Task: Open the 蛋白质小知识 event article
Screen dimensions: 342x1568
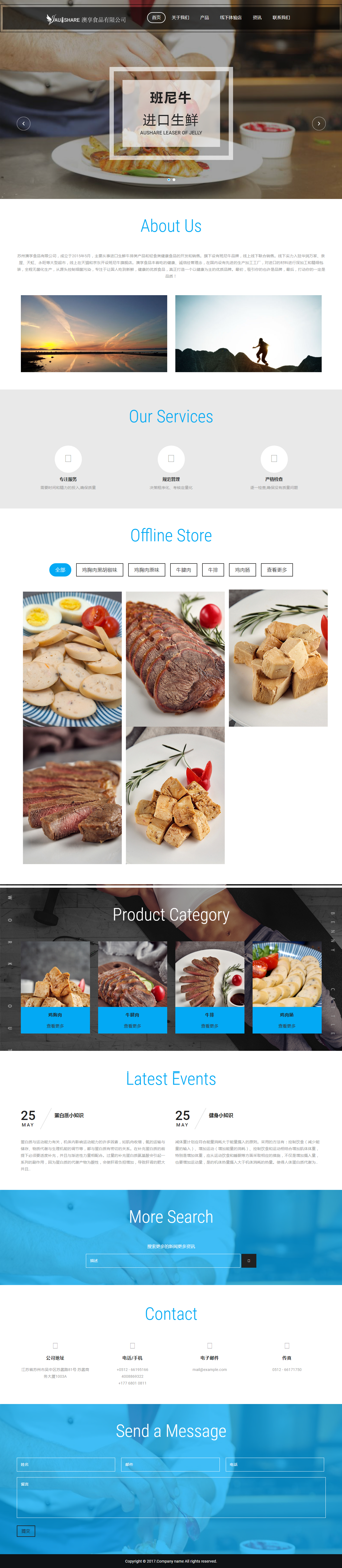Action: point(69,1115)
